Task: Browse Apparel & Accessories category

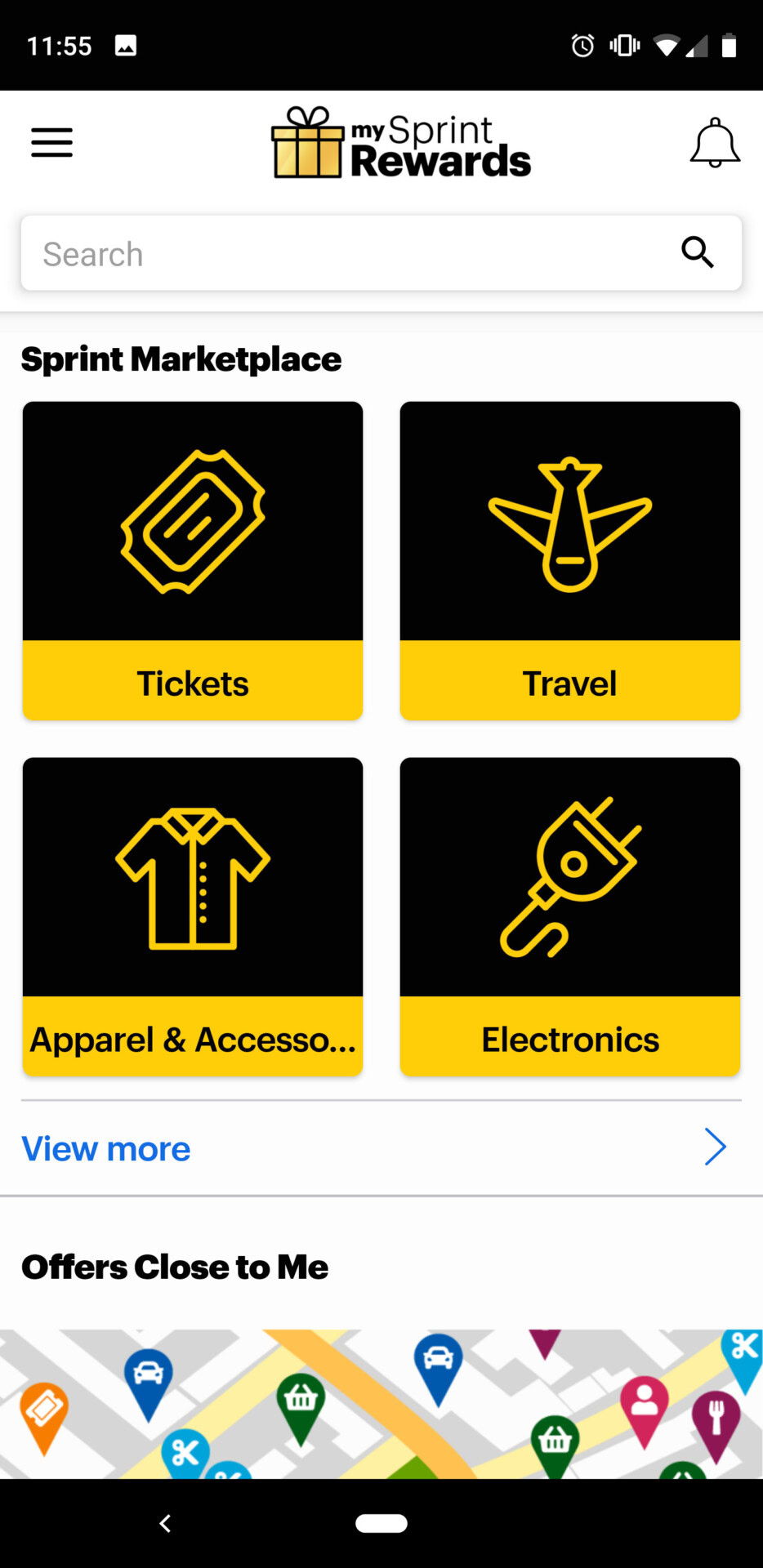Action: click(x=193, y=916)
